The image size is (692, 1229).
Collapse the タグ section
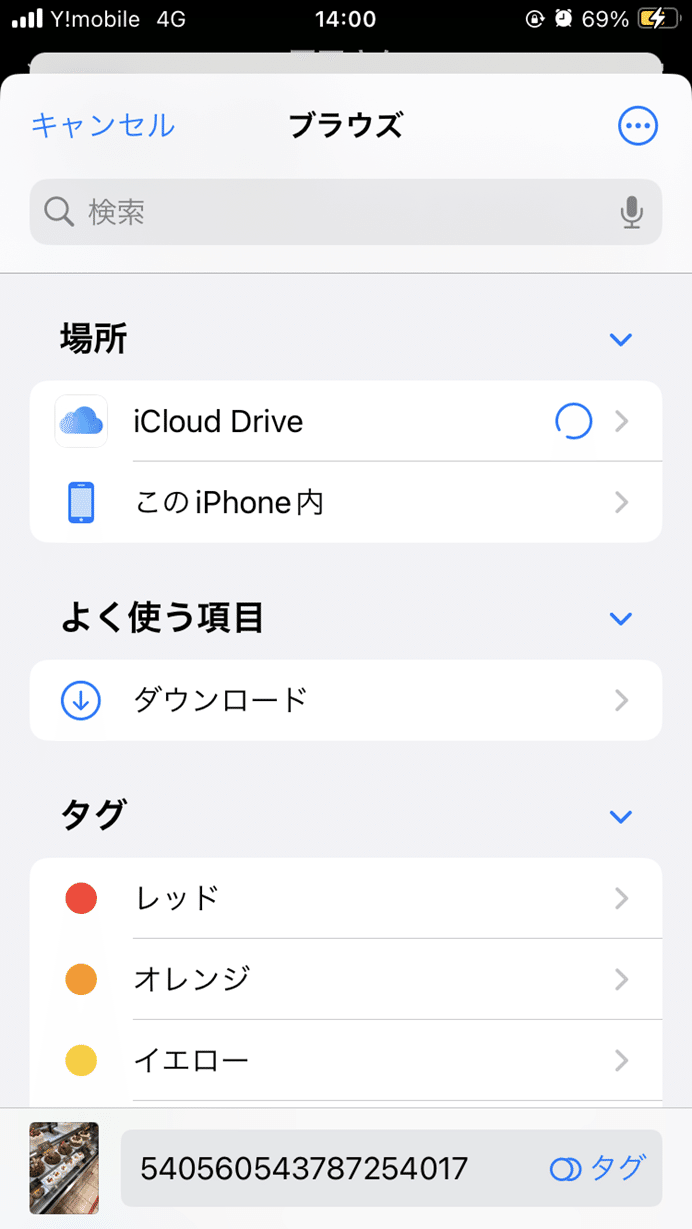pos(621,817)
